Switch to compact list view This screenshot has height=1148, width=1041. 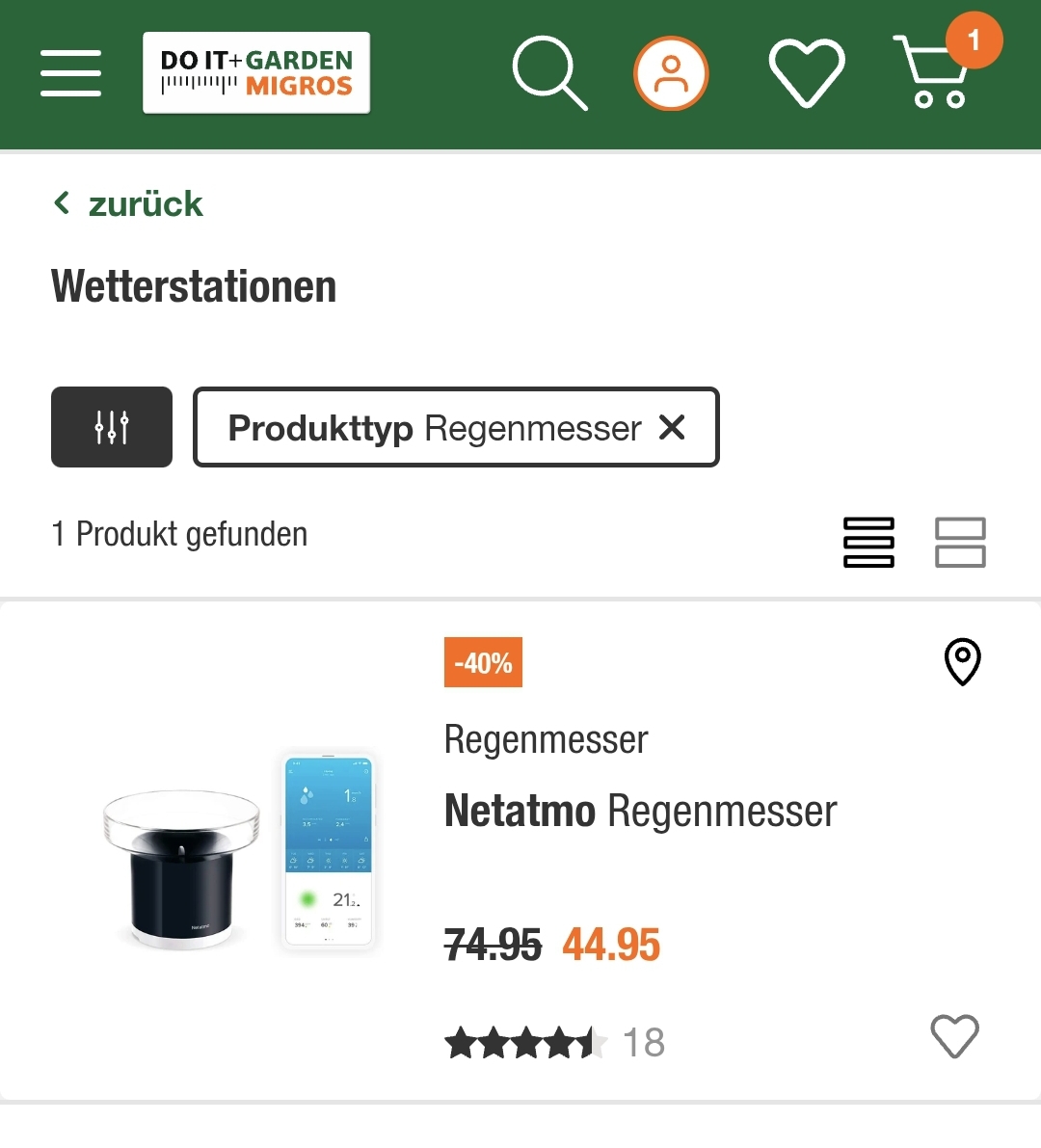coord(868,542)
